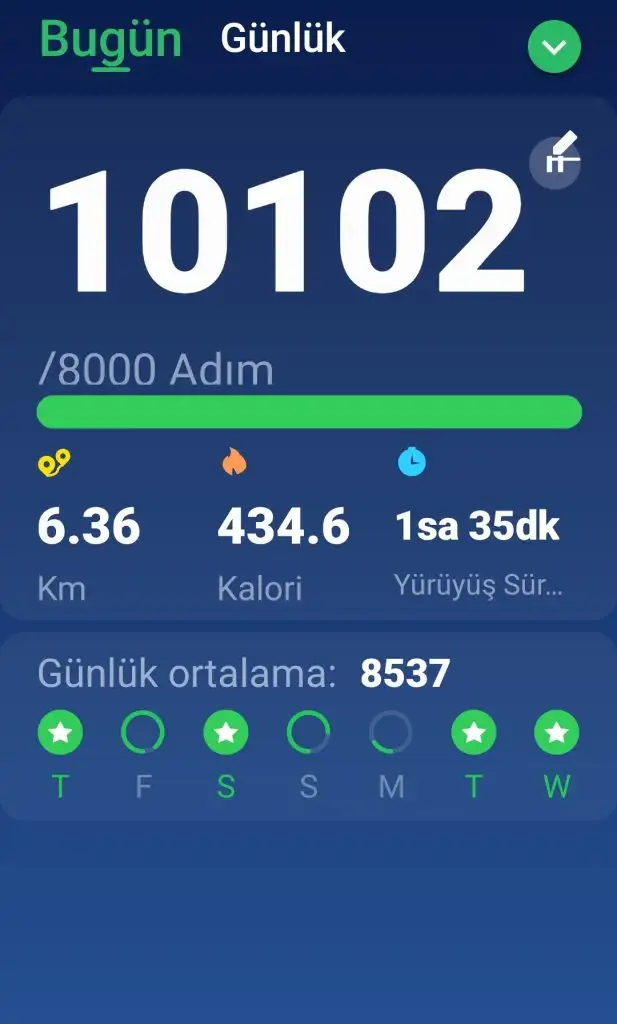Screen dimensions: 617x1024
Task: Switch to the Günlük tab
Action: click(283, 39)
